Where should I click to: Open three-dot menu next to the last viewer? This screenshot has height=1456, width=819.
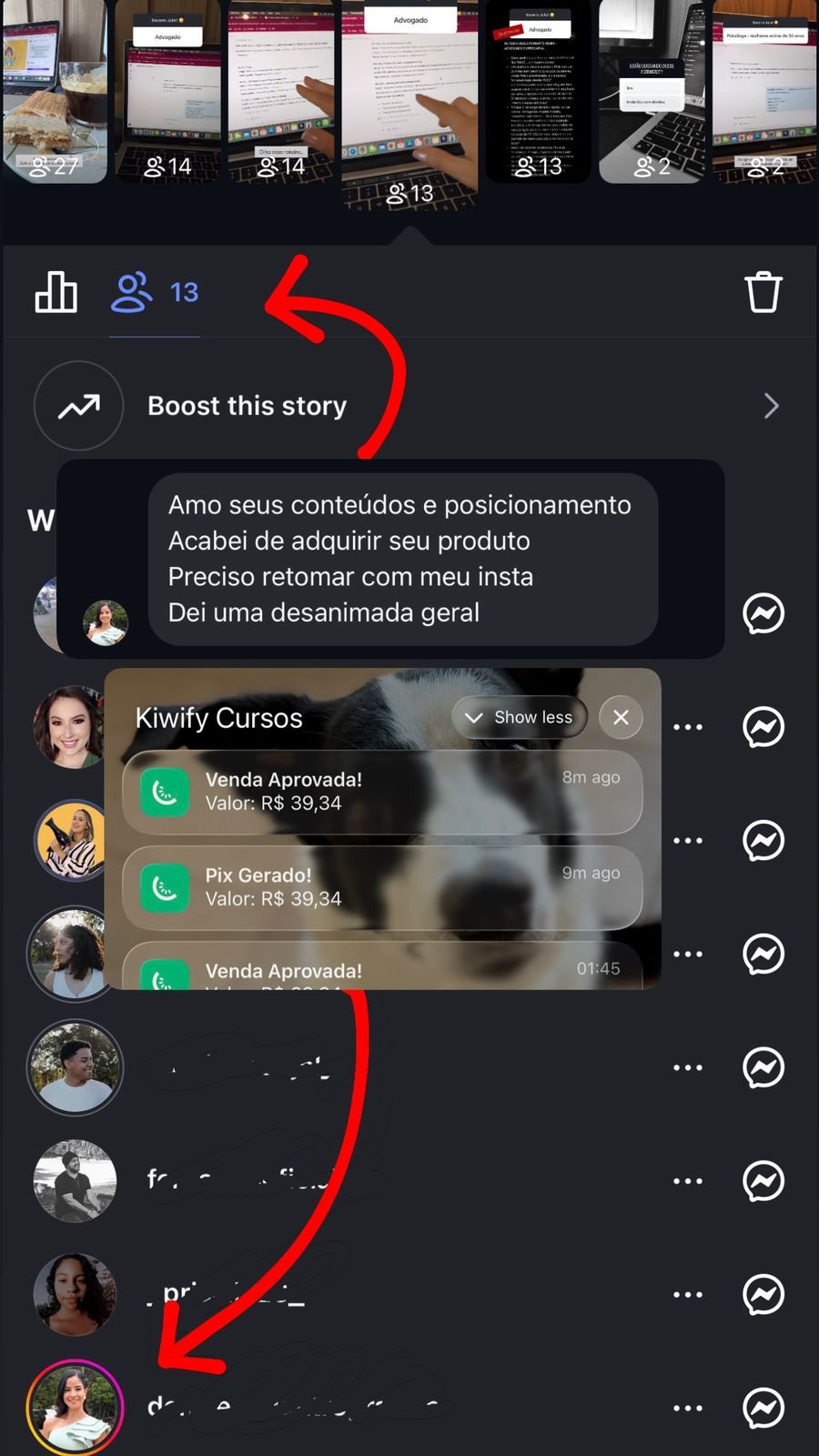tap(688, 1408)
